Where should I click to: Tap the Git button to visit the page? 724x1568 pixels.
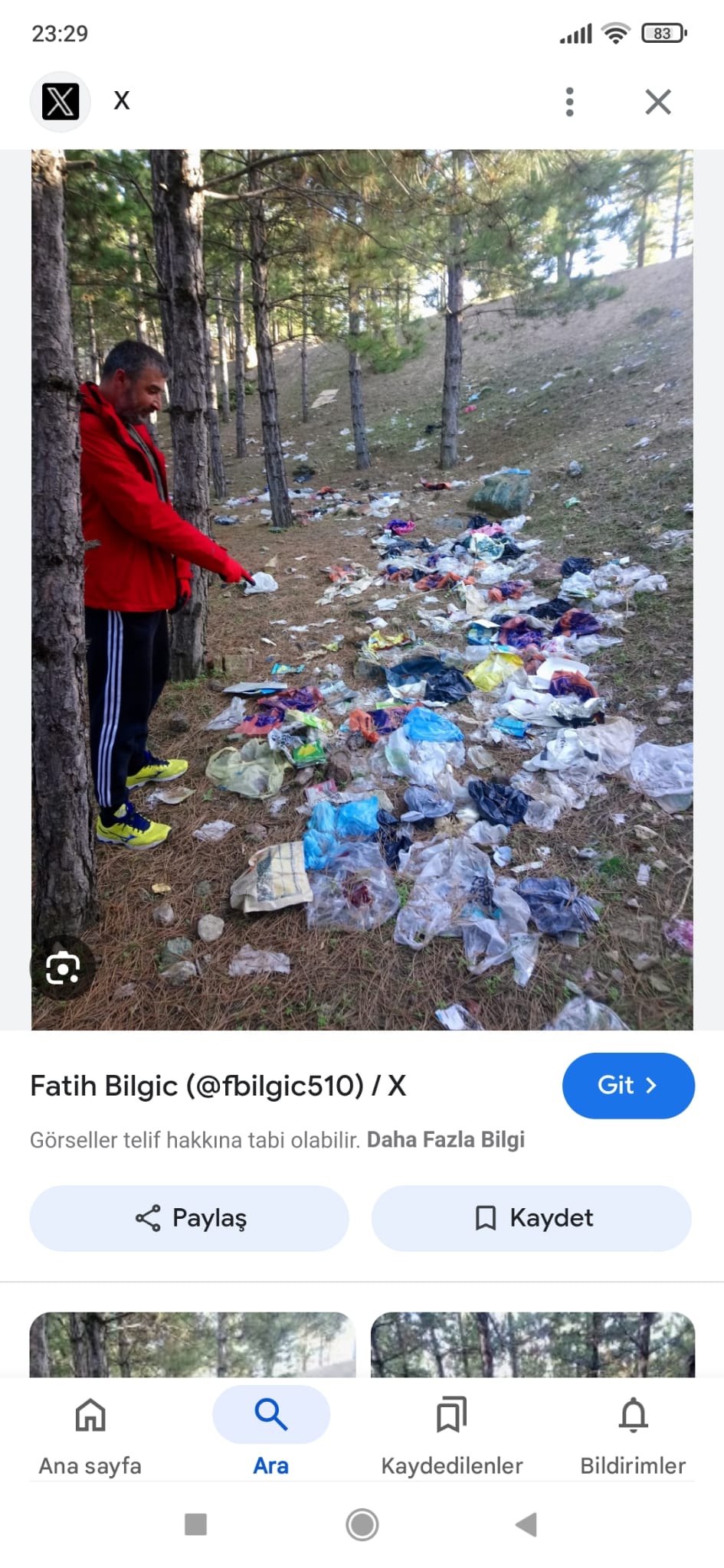[627, 1085]
